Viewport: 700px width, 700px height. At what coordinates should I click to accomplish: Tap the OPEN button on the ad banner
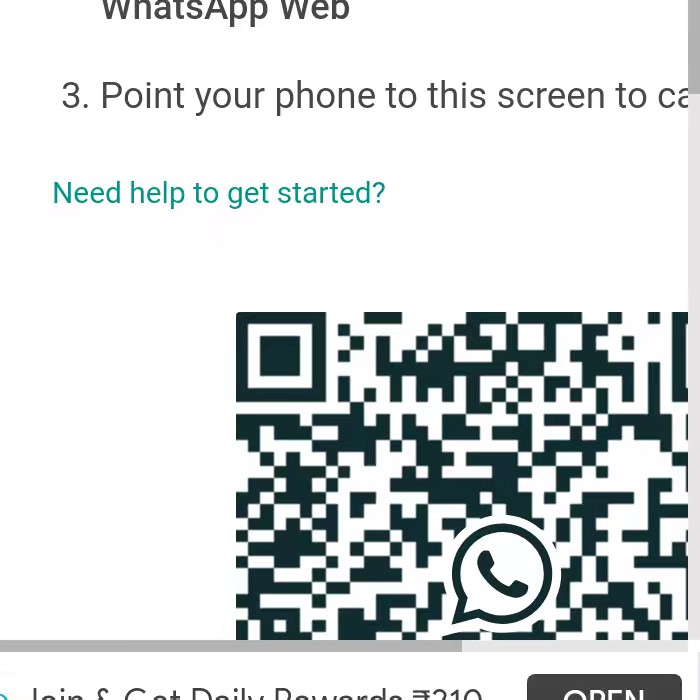click(x=603, y=690)
